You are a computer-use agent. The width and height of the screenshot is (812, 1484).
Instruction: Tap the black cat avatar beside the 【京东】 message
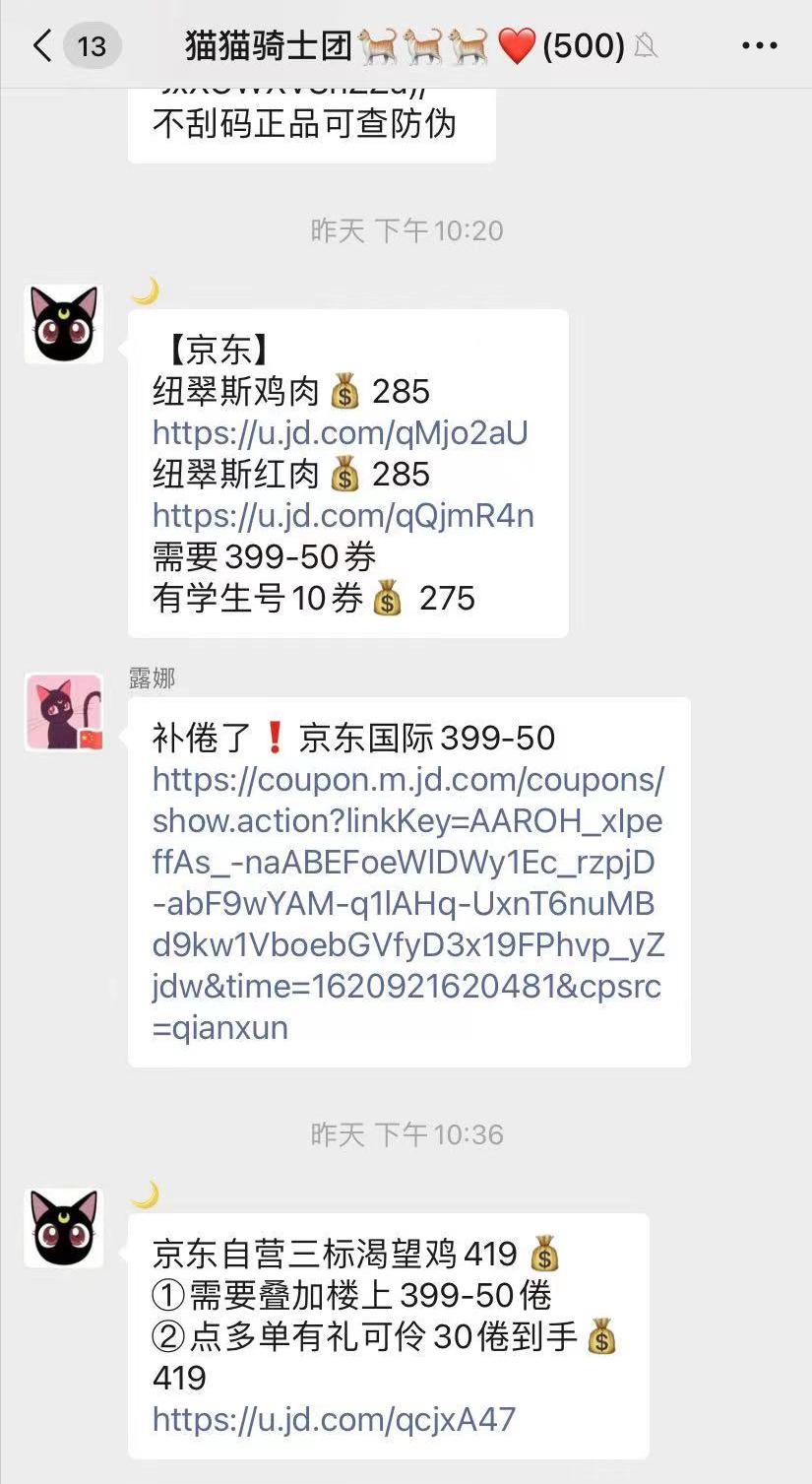click(64, 324)
